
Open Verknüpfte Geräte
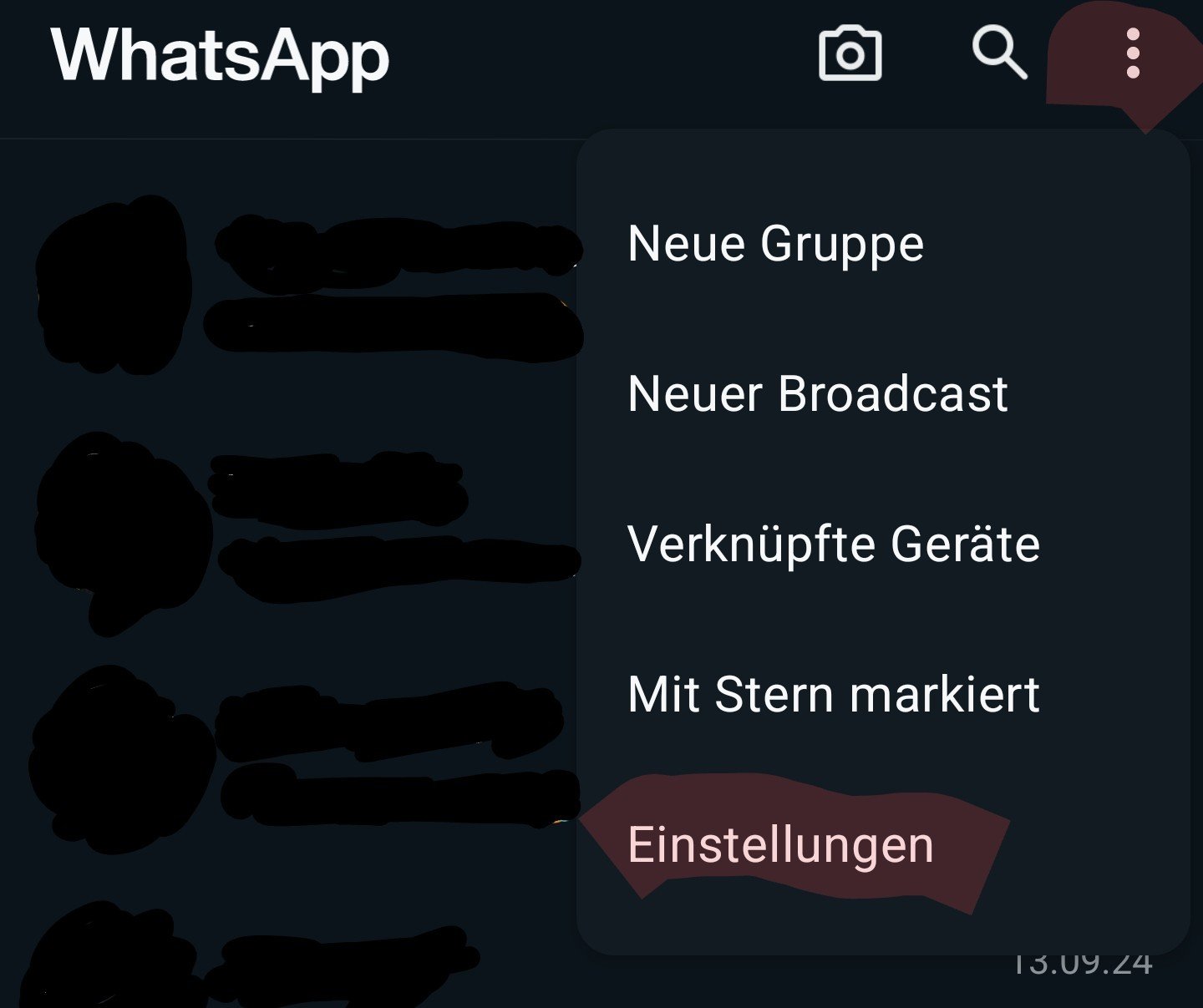pos(833,545)
